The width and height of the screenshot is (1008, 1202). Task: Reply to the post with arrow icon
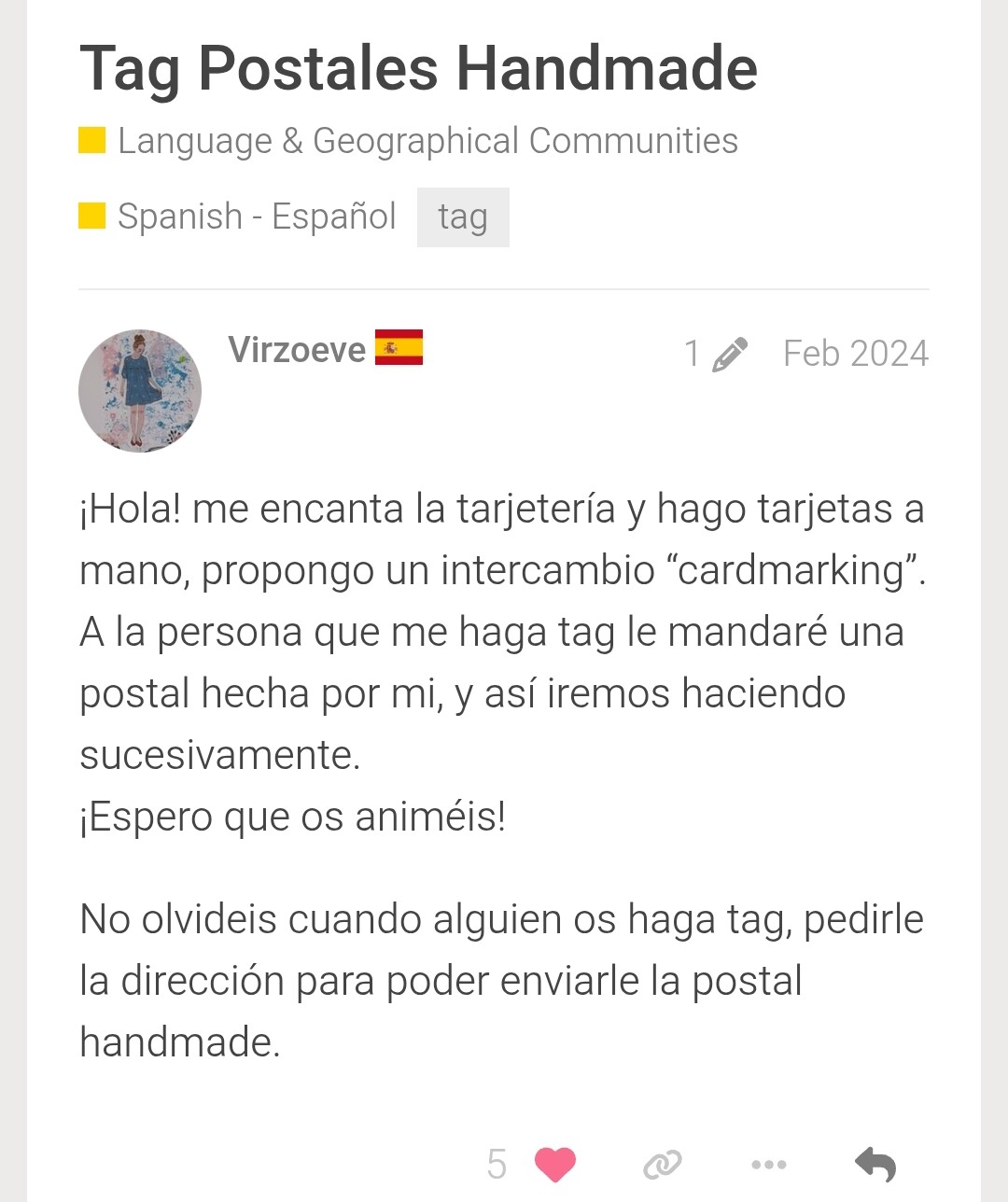coord(875,1165)
